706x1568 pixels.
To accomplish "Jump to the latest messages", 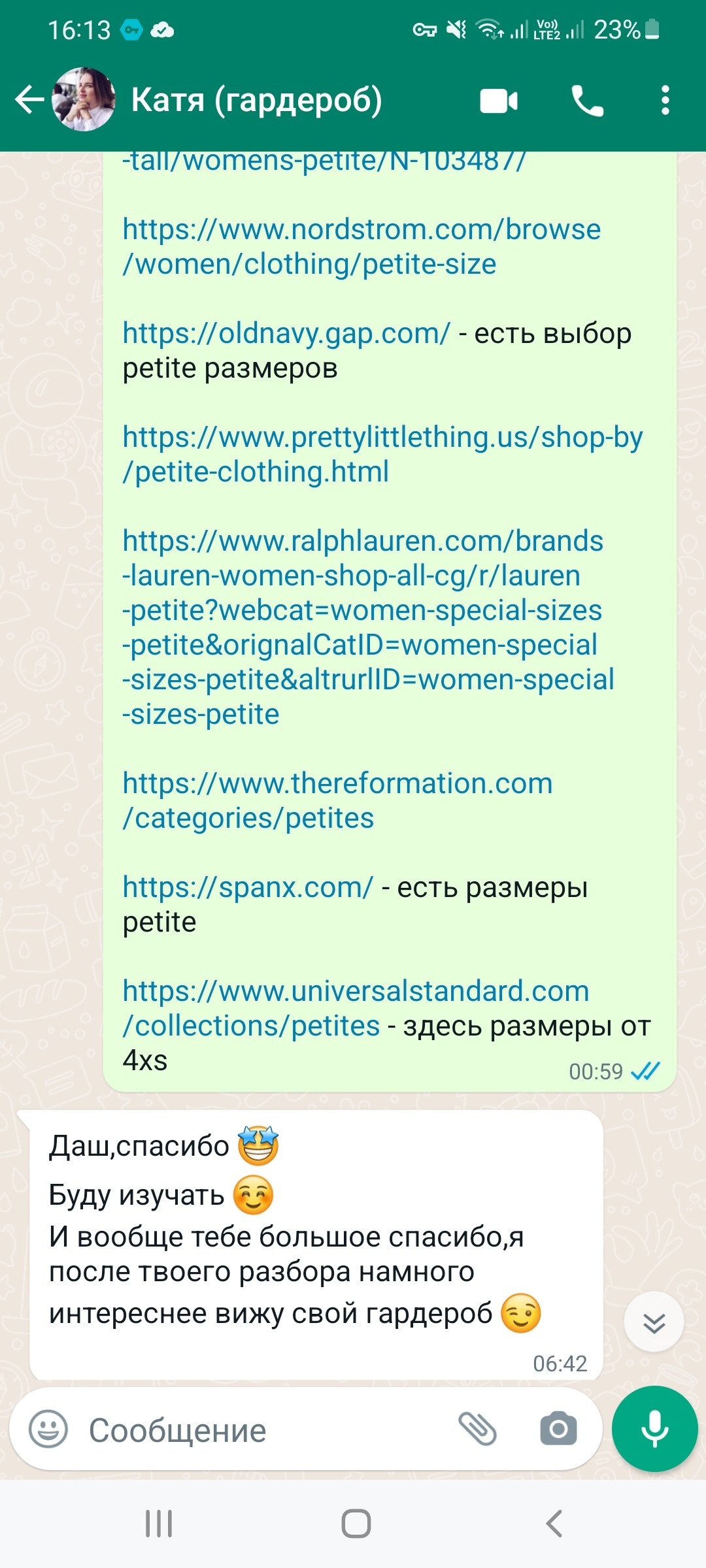I will (x=654, y=1322).
